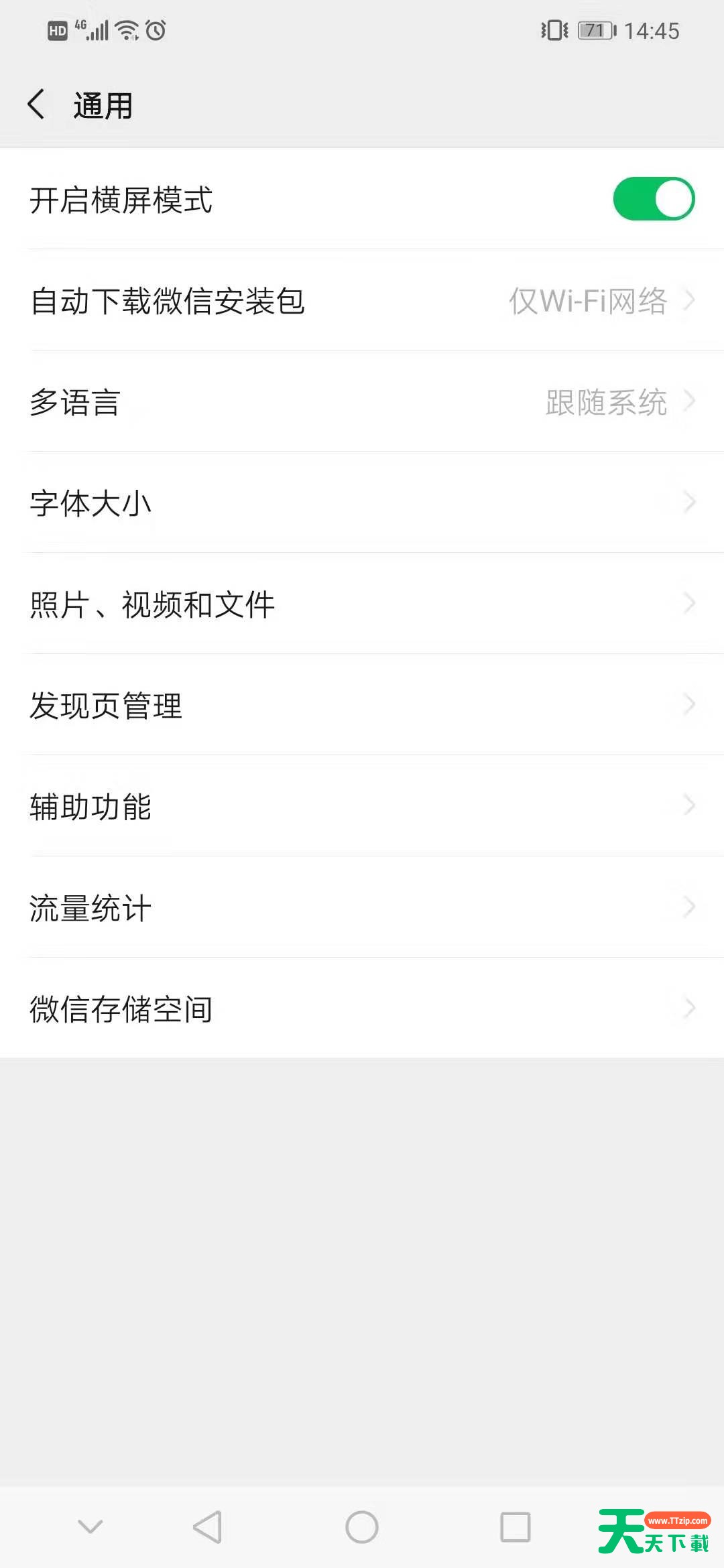The height and width of the screenshot is (1568, 724).
Task: Hide the navigation bar with the down arrow
Action: (x=90, y=1527)
